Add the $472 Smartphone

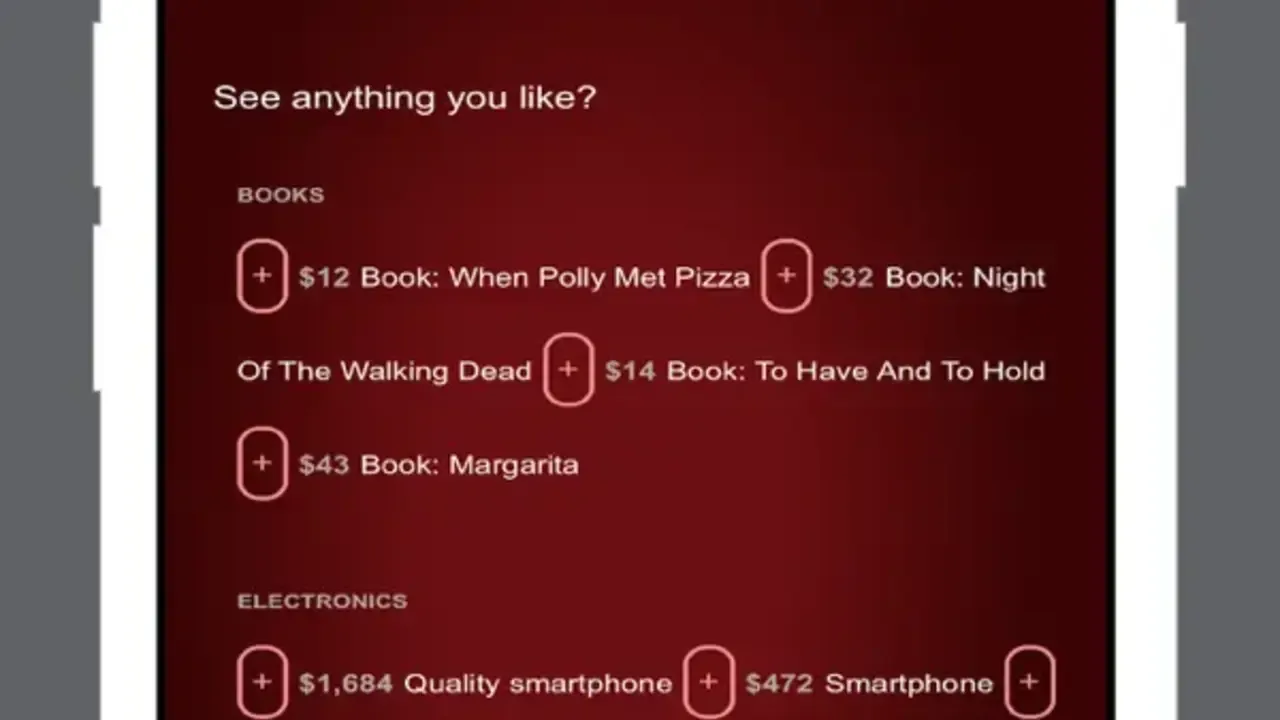coord(708,683)
